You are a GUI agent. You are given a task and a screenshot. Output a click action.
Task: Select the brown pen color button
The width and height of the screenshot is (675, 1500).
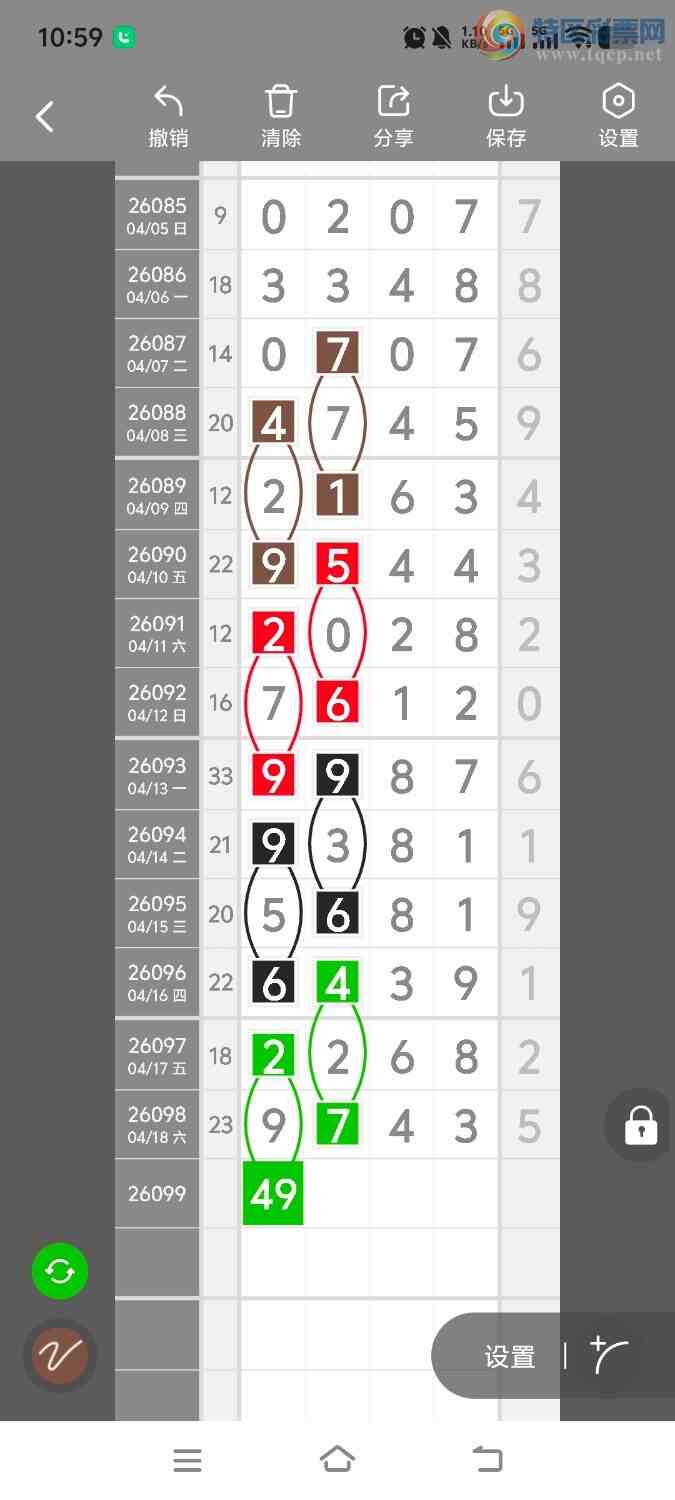(x=60, y=1355)
